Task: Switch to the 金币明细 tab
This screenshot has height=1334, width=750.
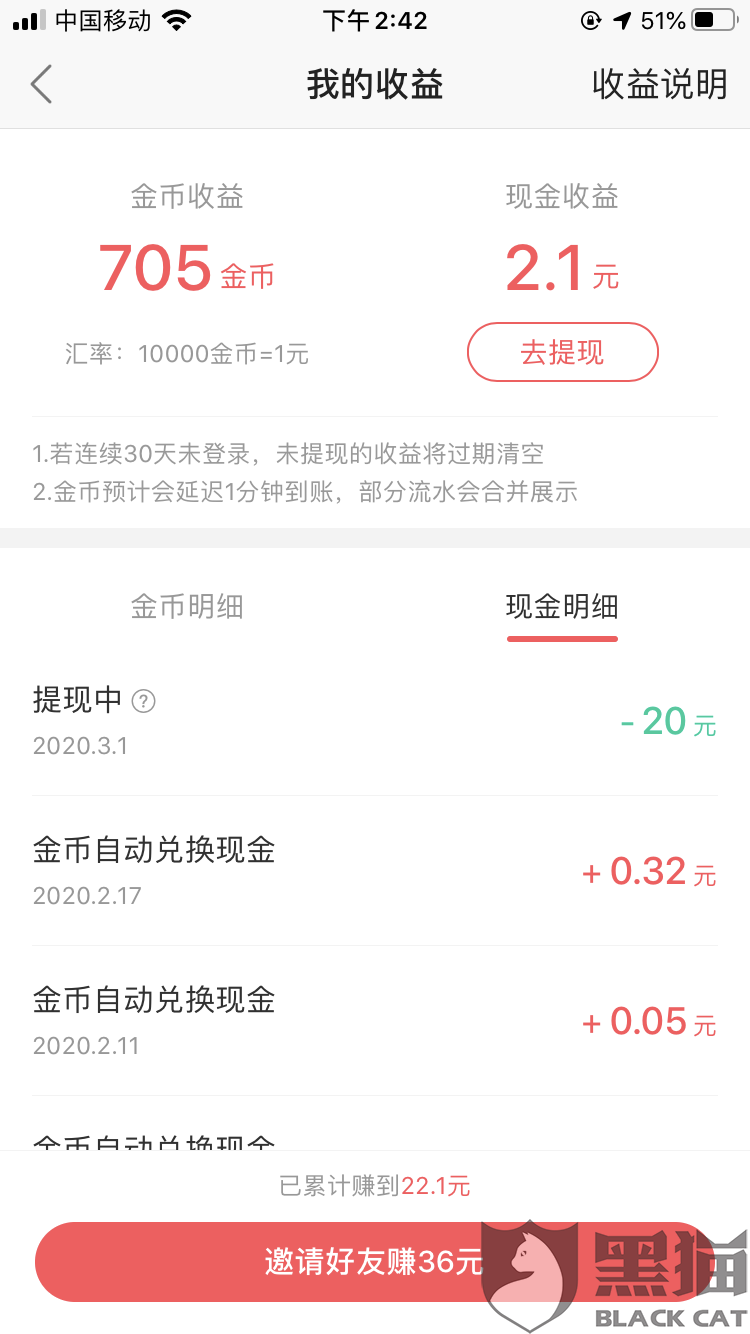Action: click(187, 606)
